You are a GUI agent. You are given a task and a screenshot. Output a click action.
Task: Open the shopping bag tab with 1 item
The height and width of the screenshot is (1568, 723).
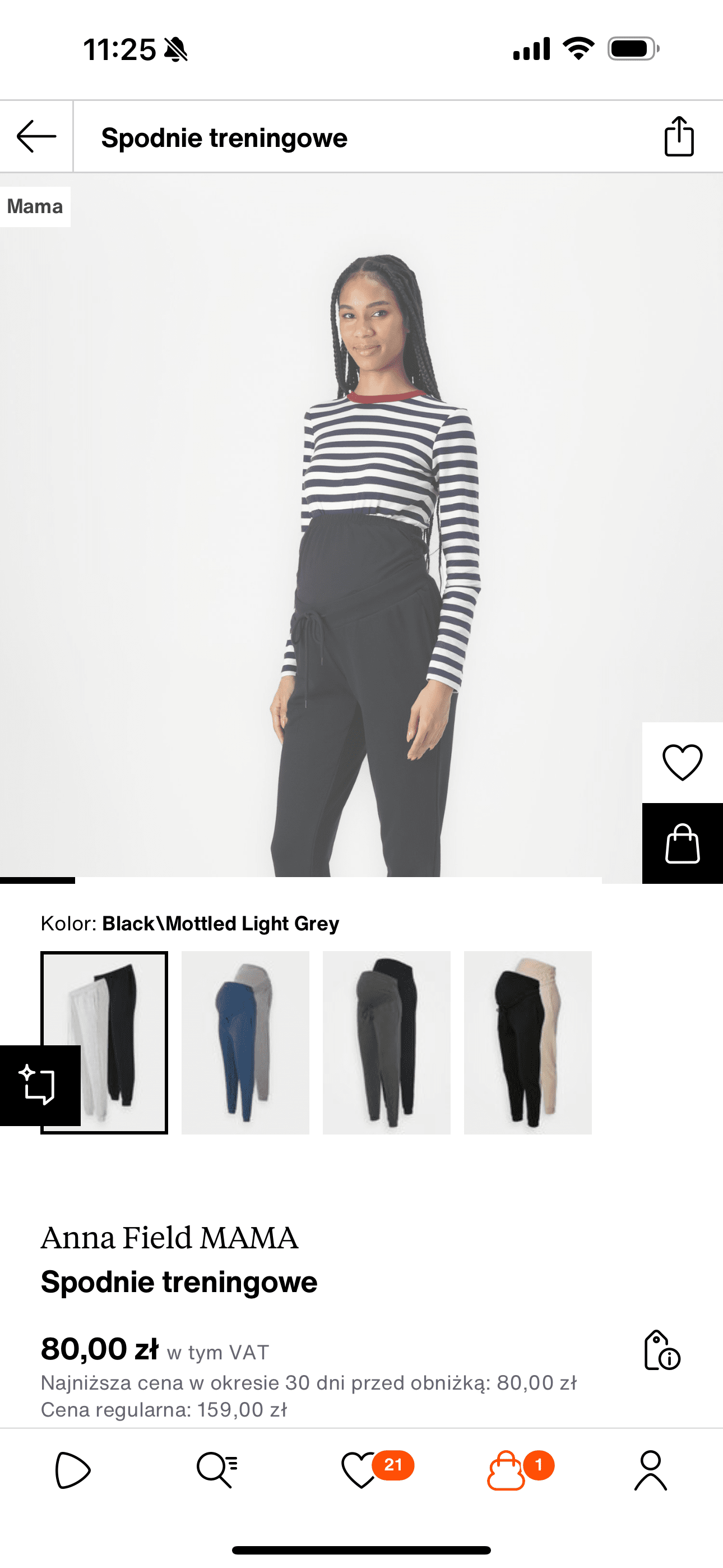click(506, 1470)
